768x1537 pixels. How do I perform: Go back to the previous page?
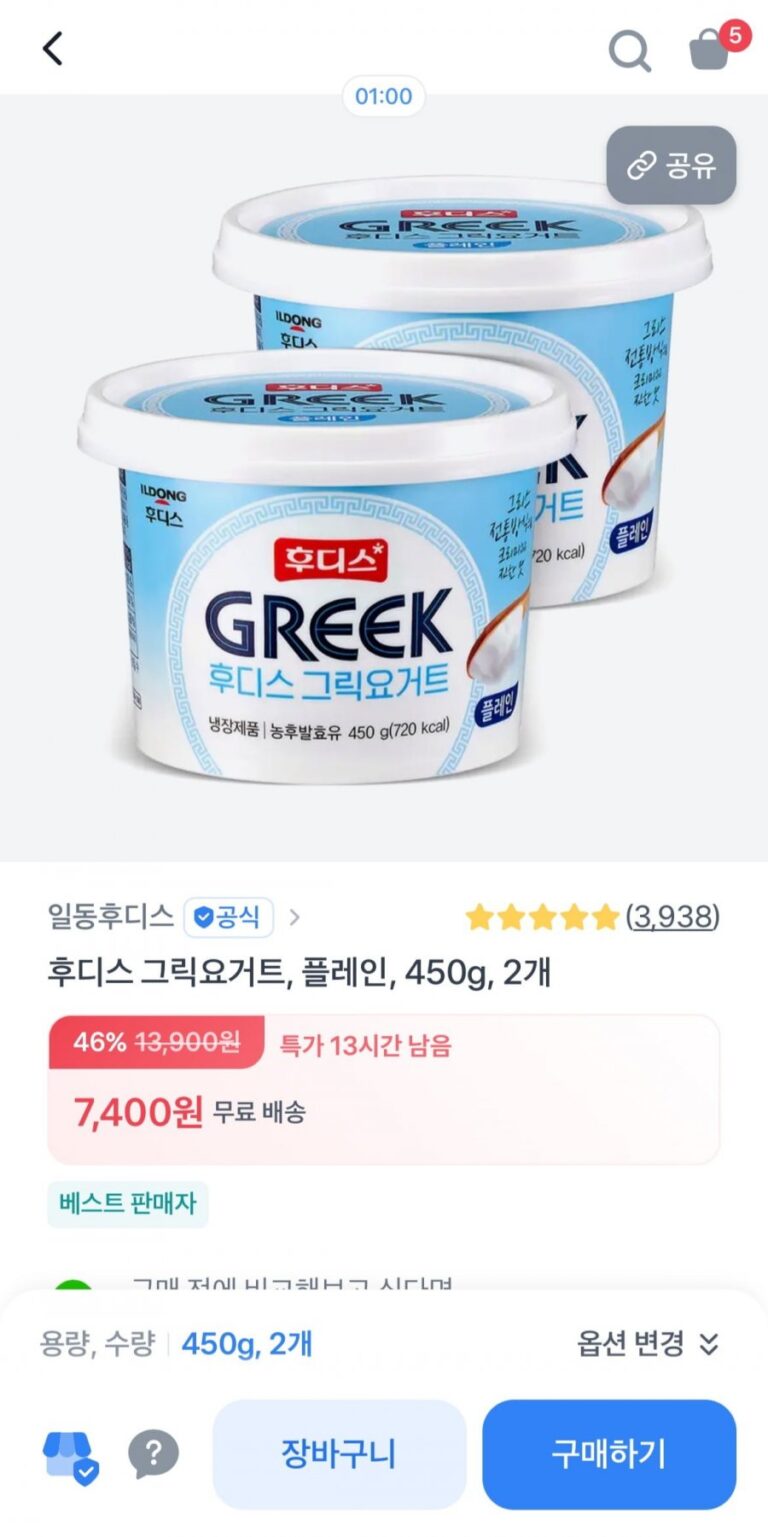point(53,48)
